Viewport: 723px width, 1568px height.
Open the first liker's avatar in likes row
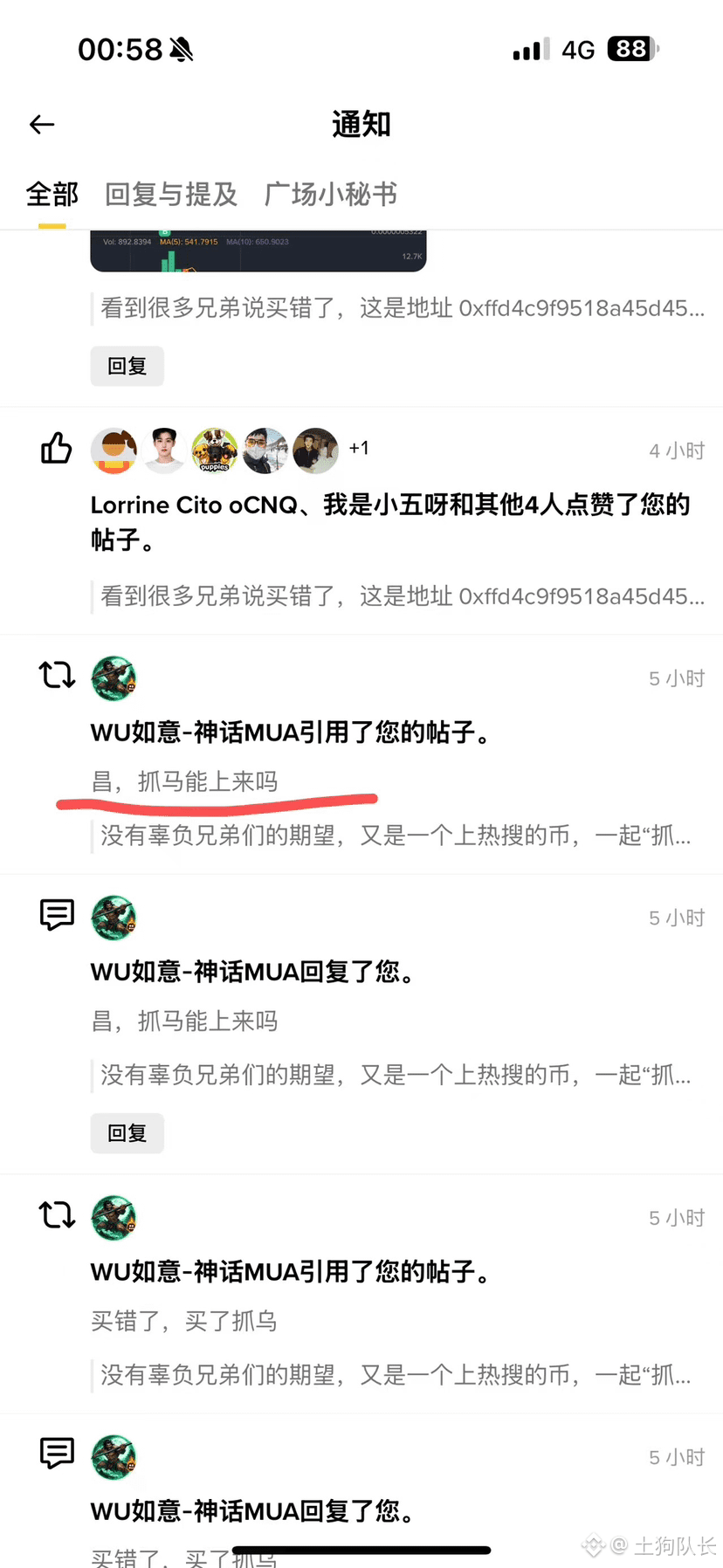coord(114,450)
